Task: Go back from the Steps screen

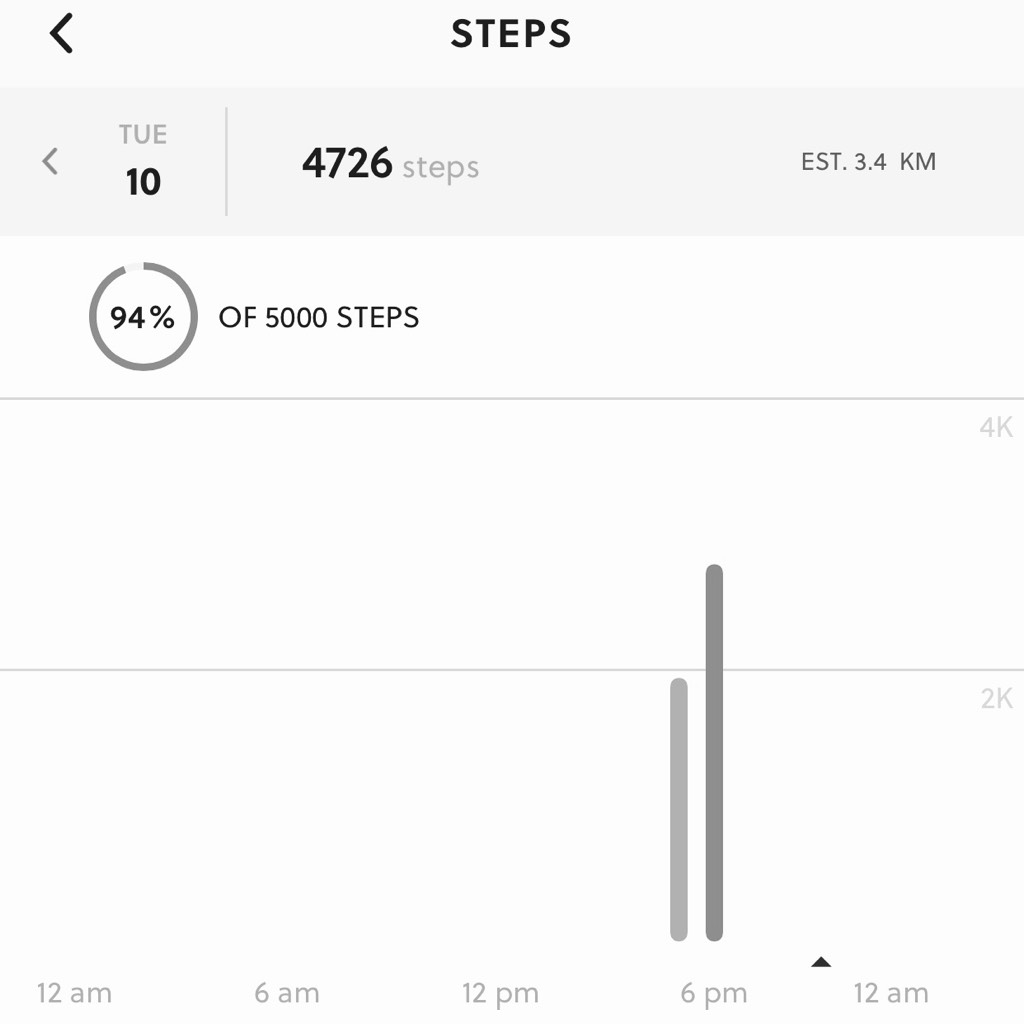Action: [62, 34]
